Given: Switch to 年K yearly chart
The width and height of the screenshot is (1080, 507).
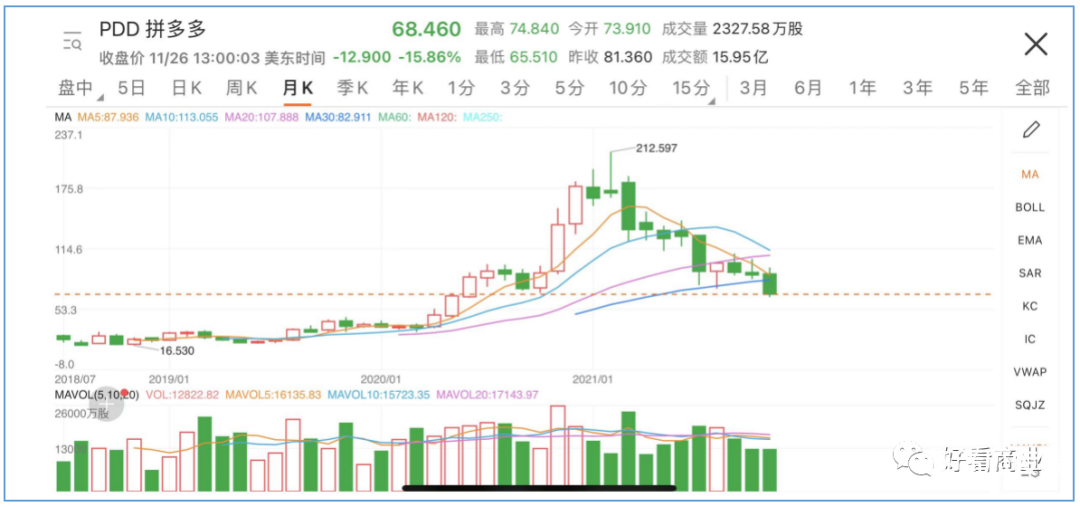Looking at the screenshot, I should coord(407,88).
